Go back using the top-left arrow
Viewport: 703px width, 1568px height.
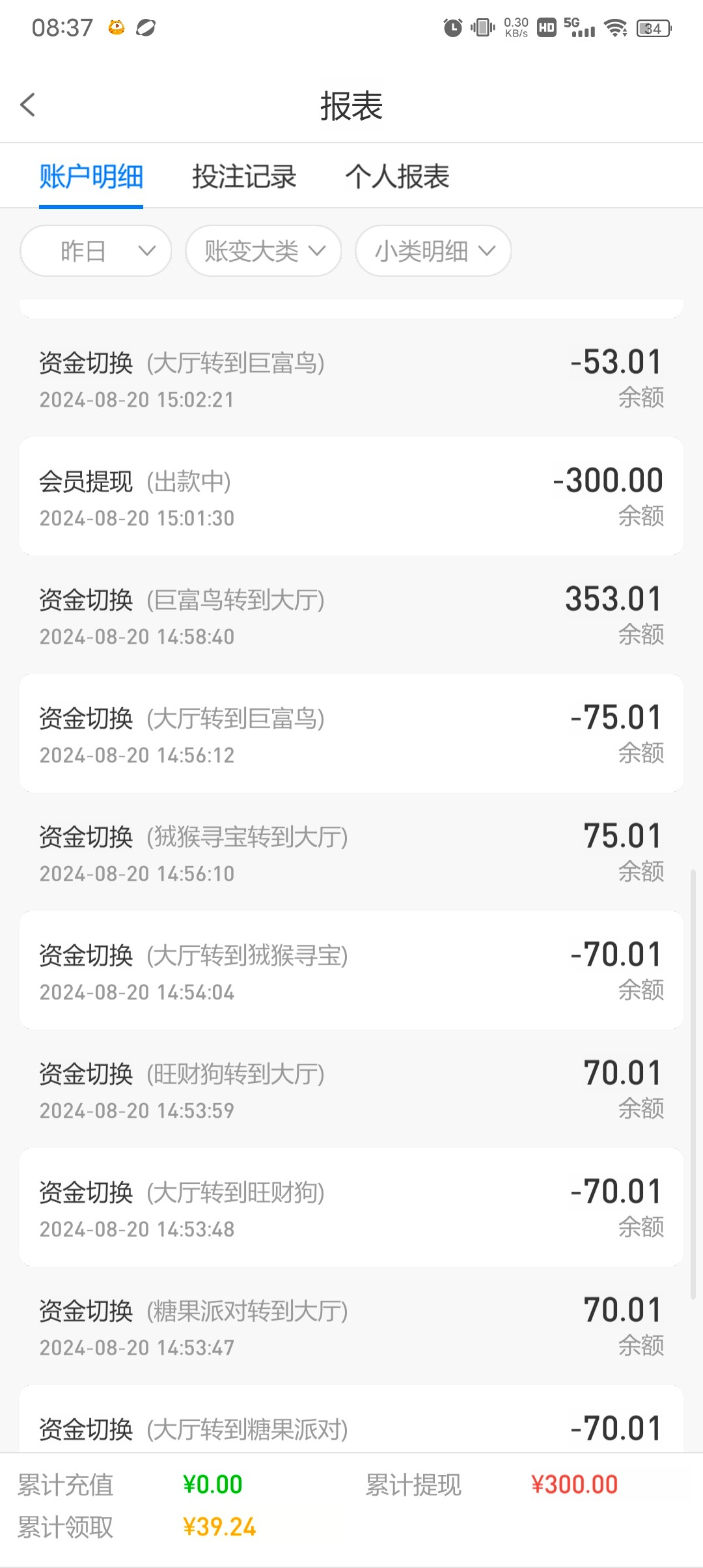point(27,105)
